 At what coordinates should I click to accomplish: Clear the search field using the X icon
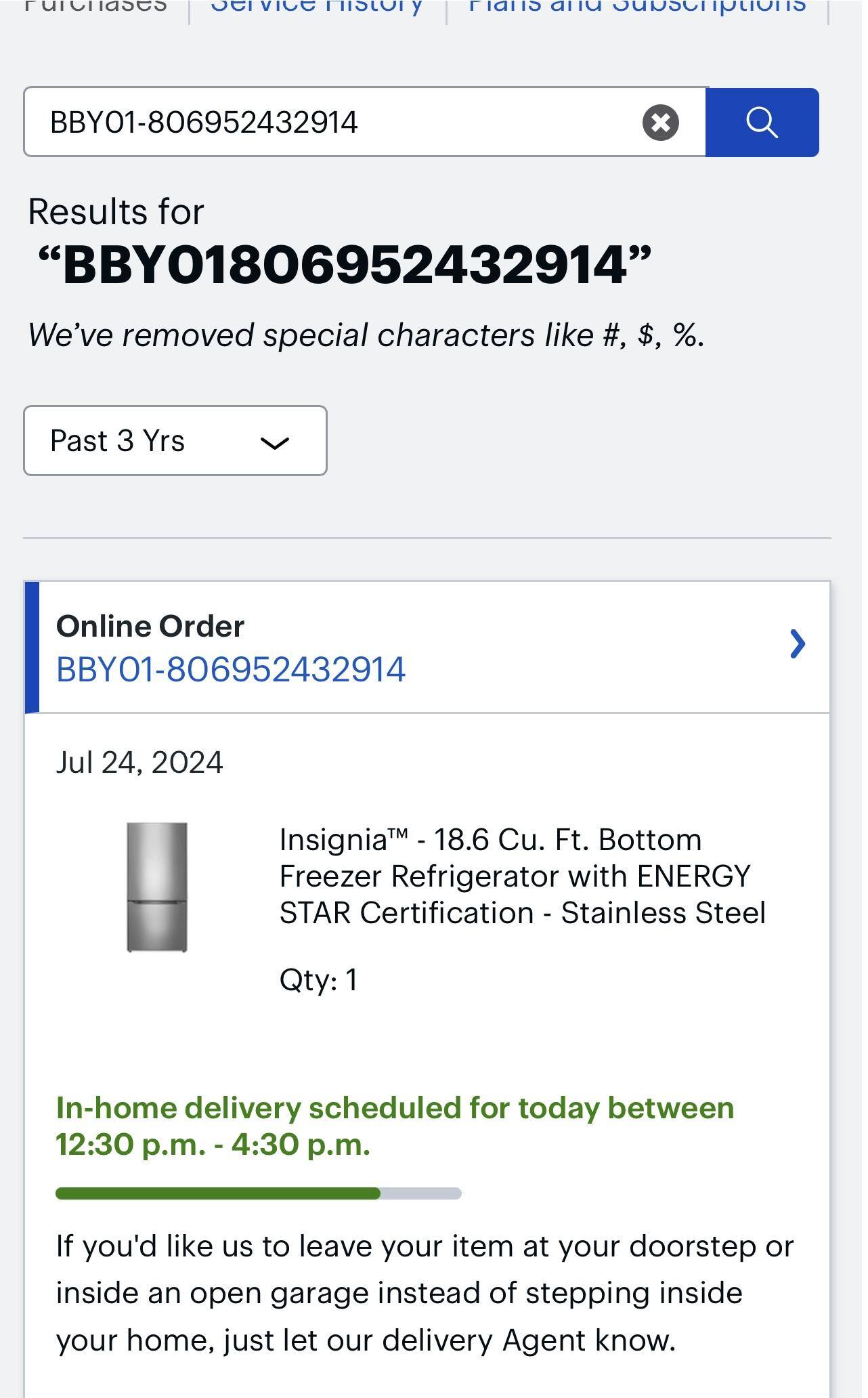click(661, 122)
